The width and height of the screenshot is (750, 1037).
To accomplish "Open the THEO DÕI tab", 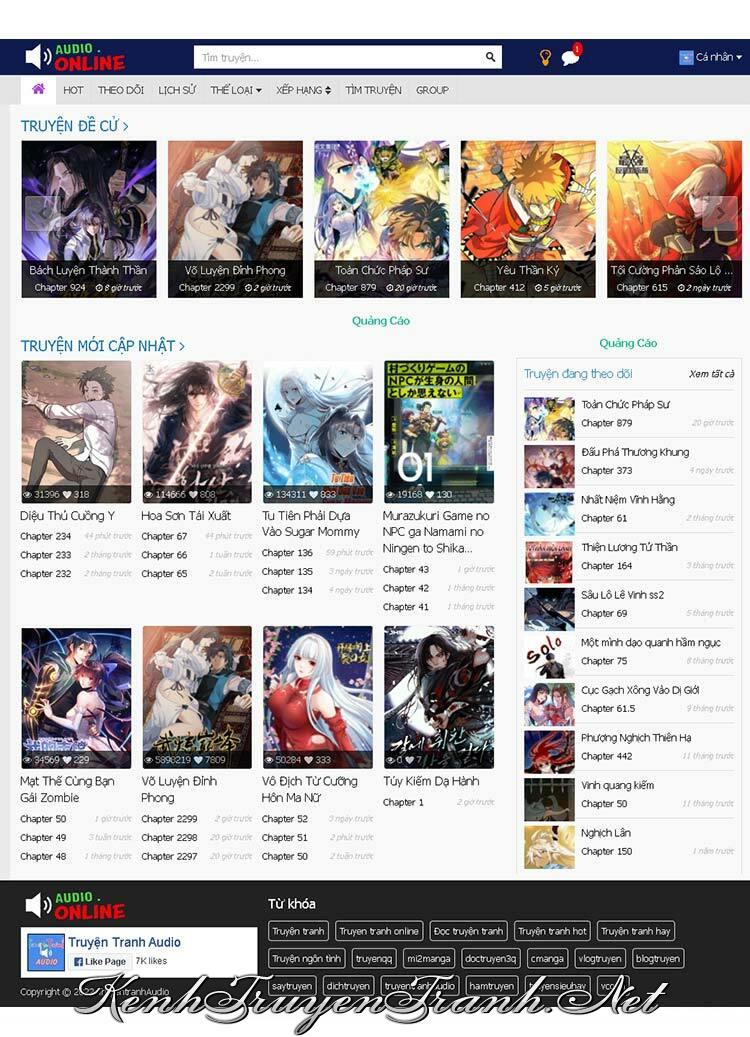I will point(120,90).
